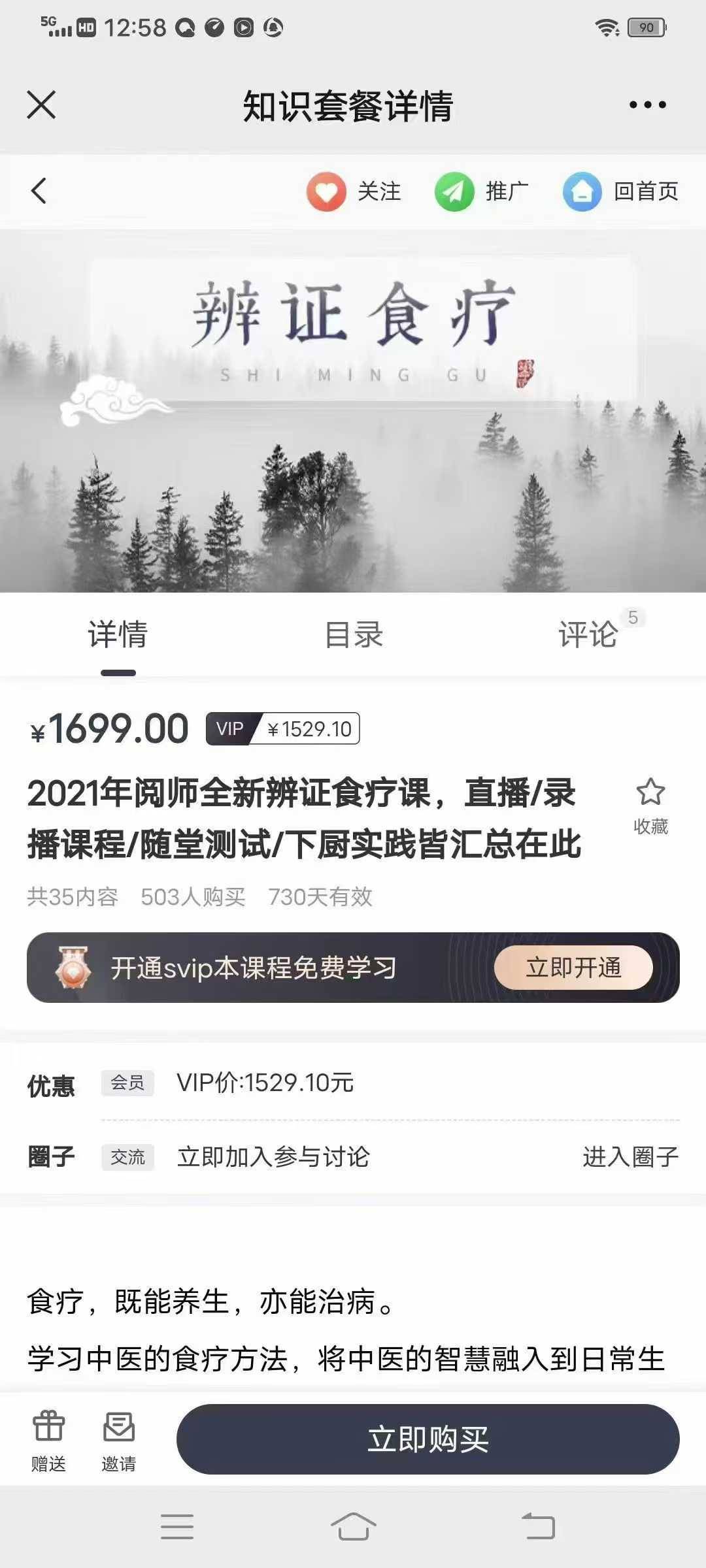Select the 详情 tab

(118, 635)
